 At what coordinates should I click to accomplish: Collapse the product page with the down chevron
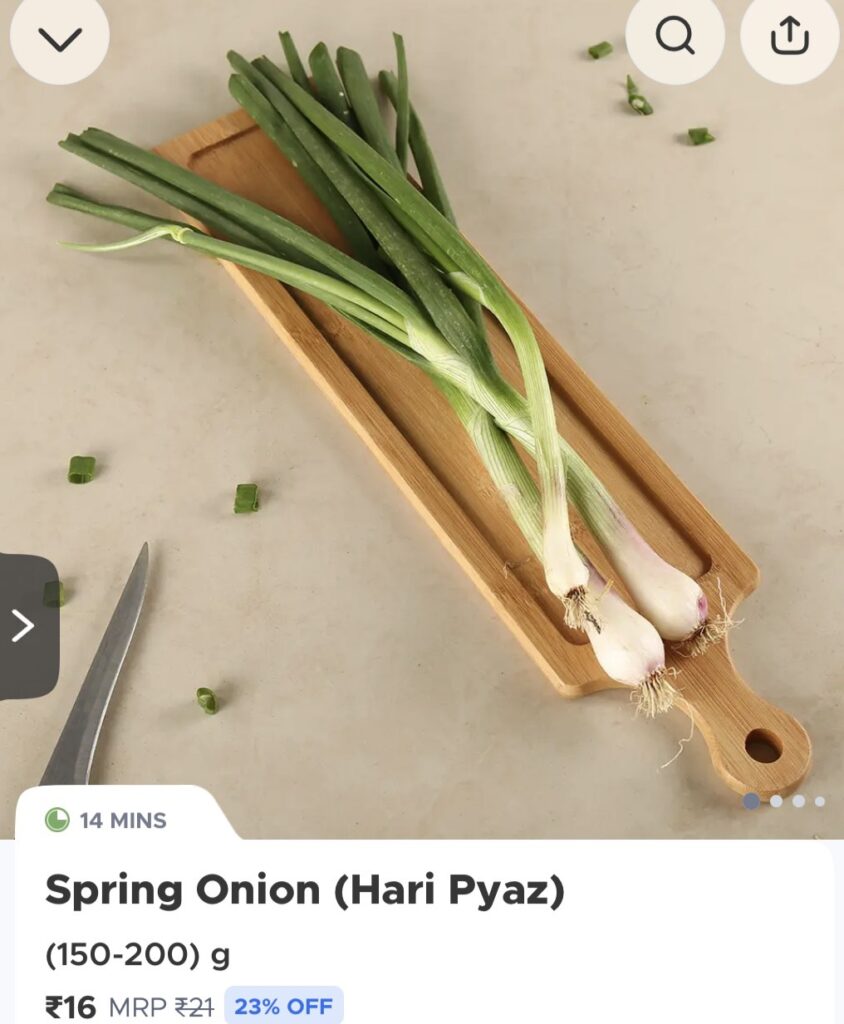59,38
